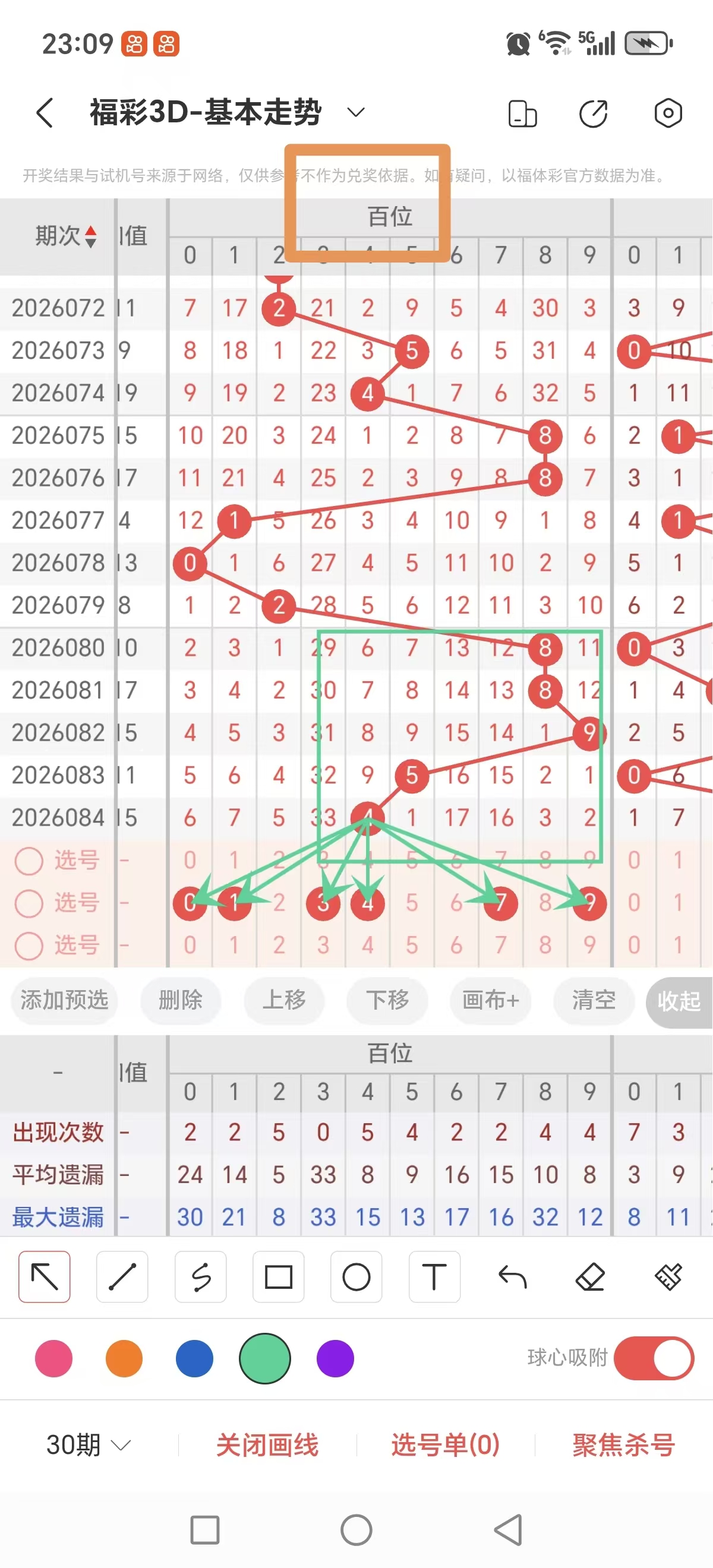Select the arrow pointer drawing tool

(x=44, y=1277)
